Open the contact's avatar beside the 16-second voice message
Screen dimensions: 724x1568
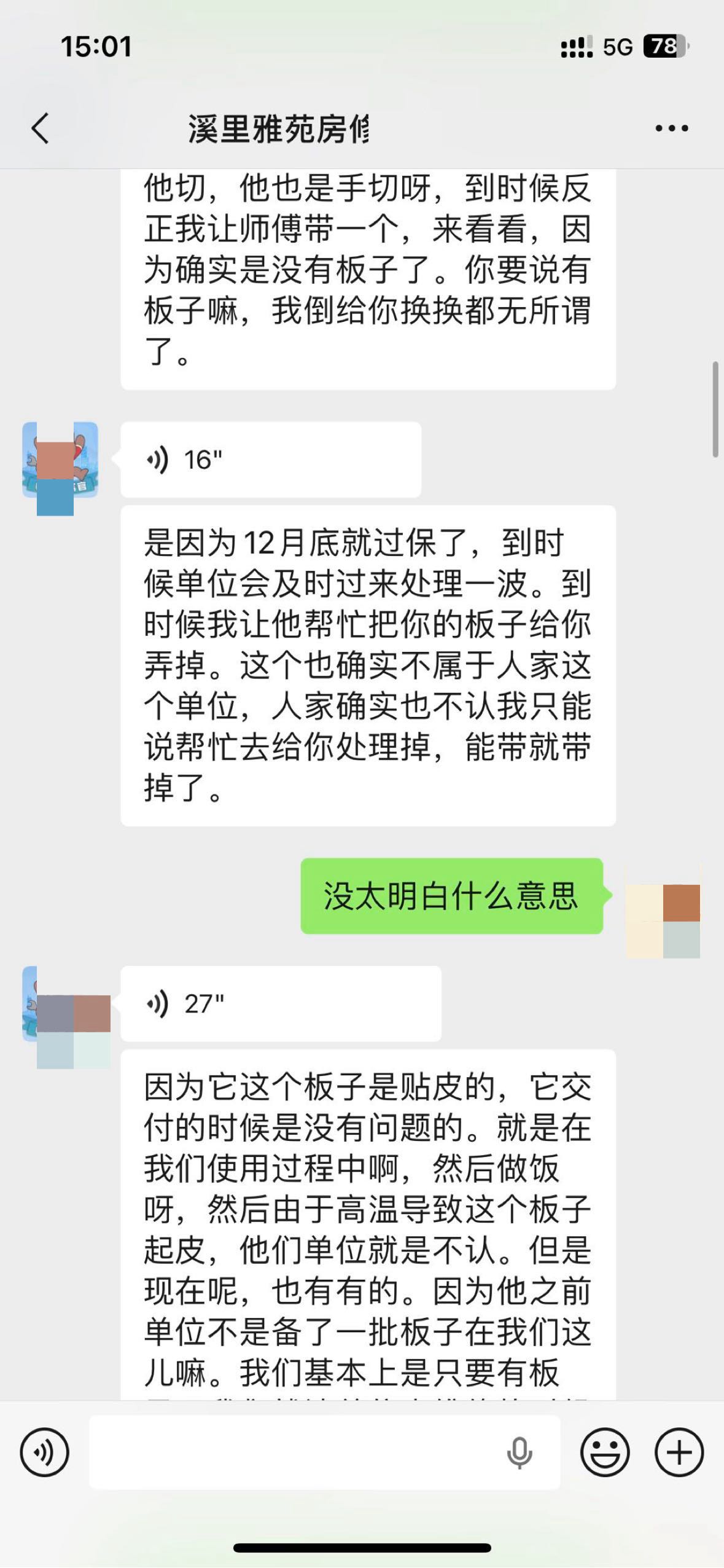(x=60, y=460)
